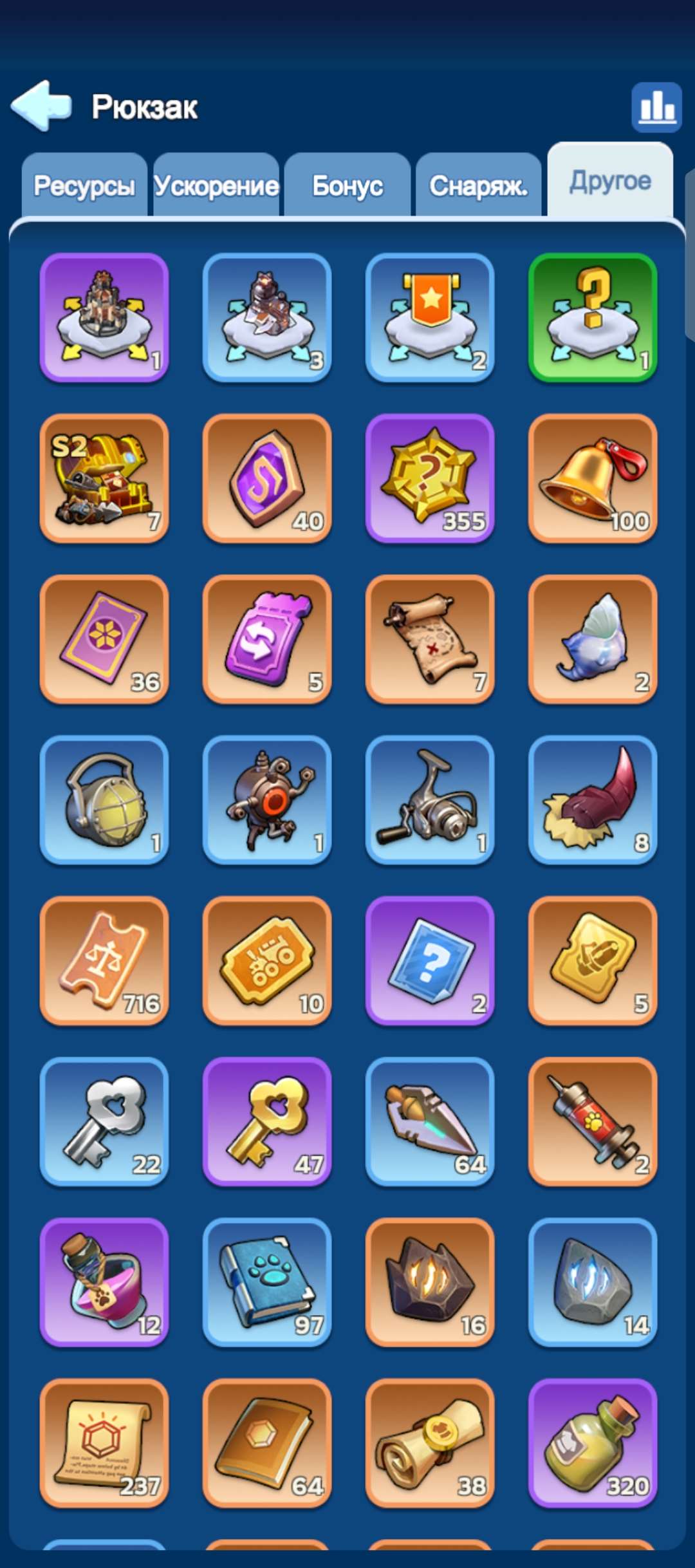Select the gold key with 47

(267, 1121)
